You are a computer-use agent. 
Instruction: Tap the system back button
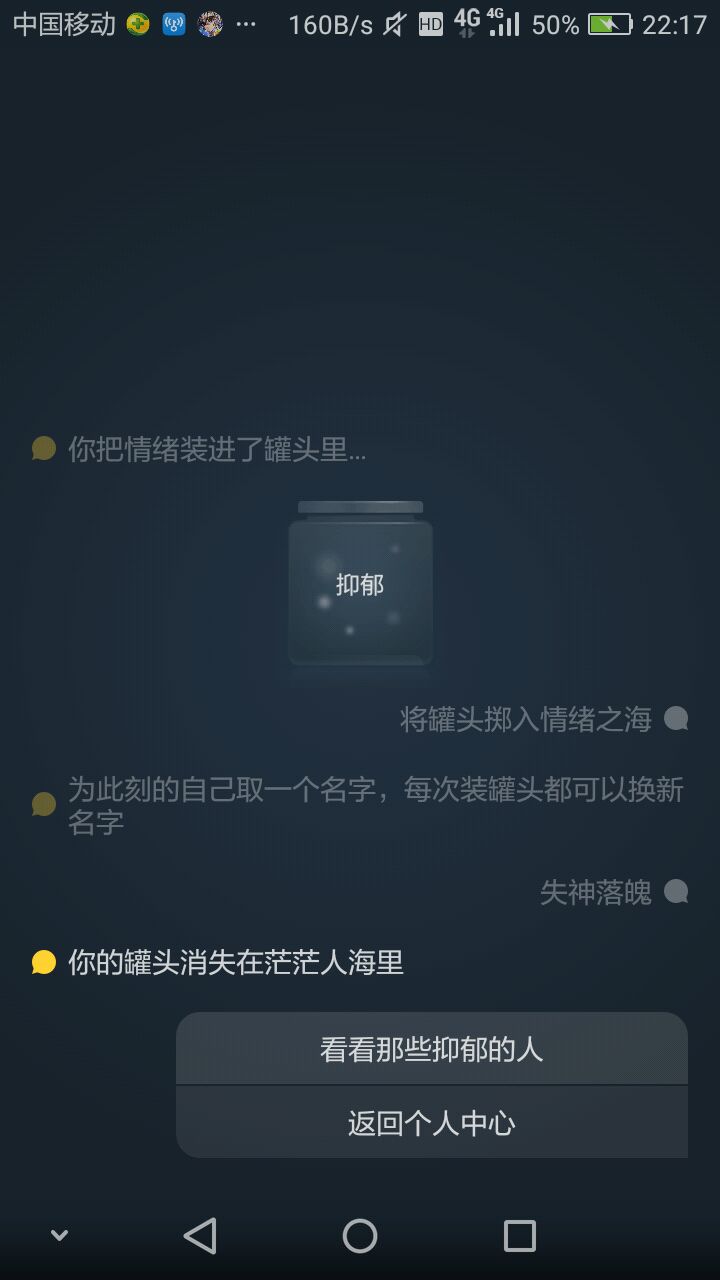click(x=200, y=1236)
